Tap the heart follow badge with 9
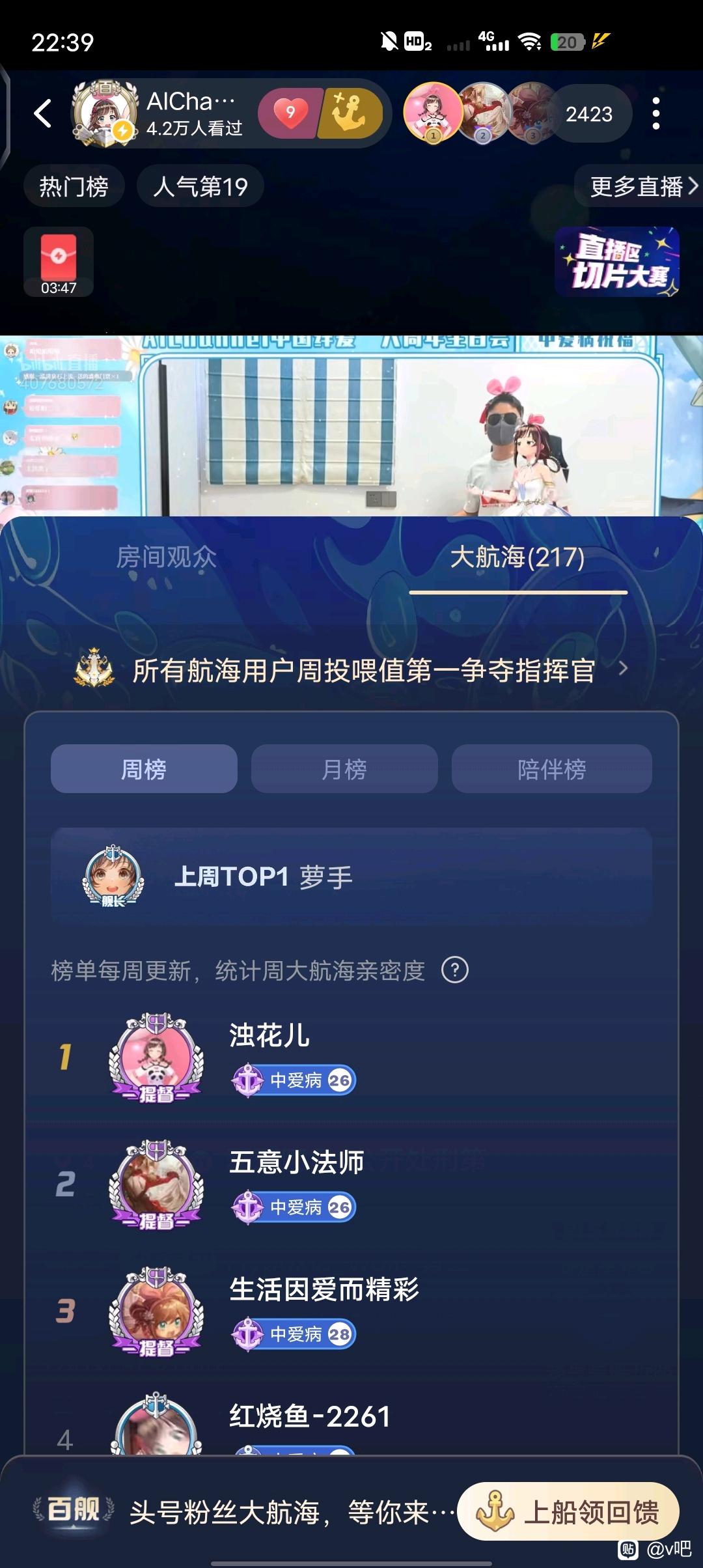Screen dimensions: 703x1568 290,113
